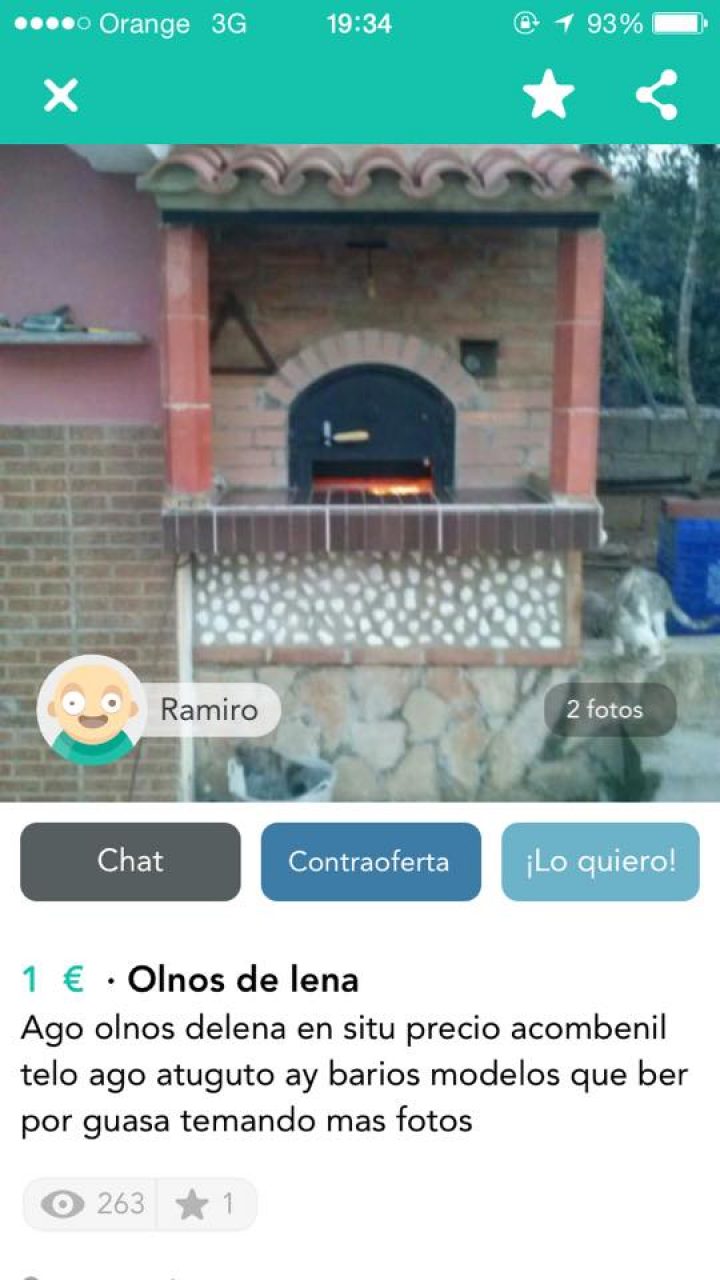Select the listing title 'Olnos de lena'

point(243,980)
